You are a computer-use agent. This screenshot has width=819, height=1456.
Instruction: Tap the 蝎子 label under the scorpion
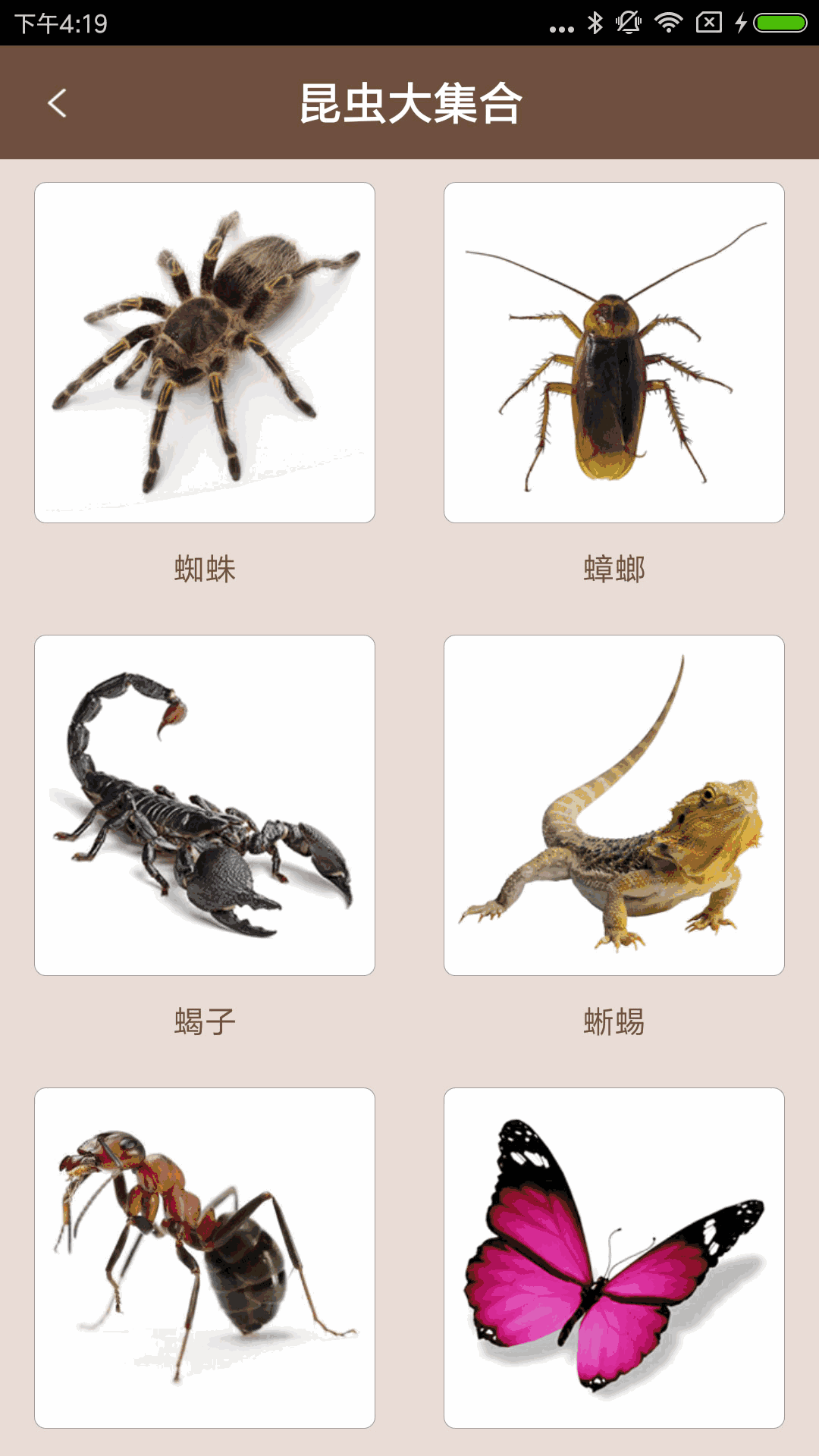click(203, 1022)
